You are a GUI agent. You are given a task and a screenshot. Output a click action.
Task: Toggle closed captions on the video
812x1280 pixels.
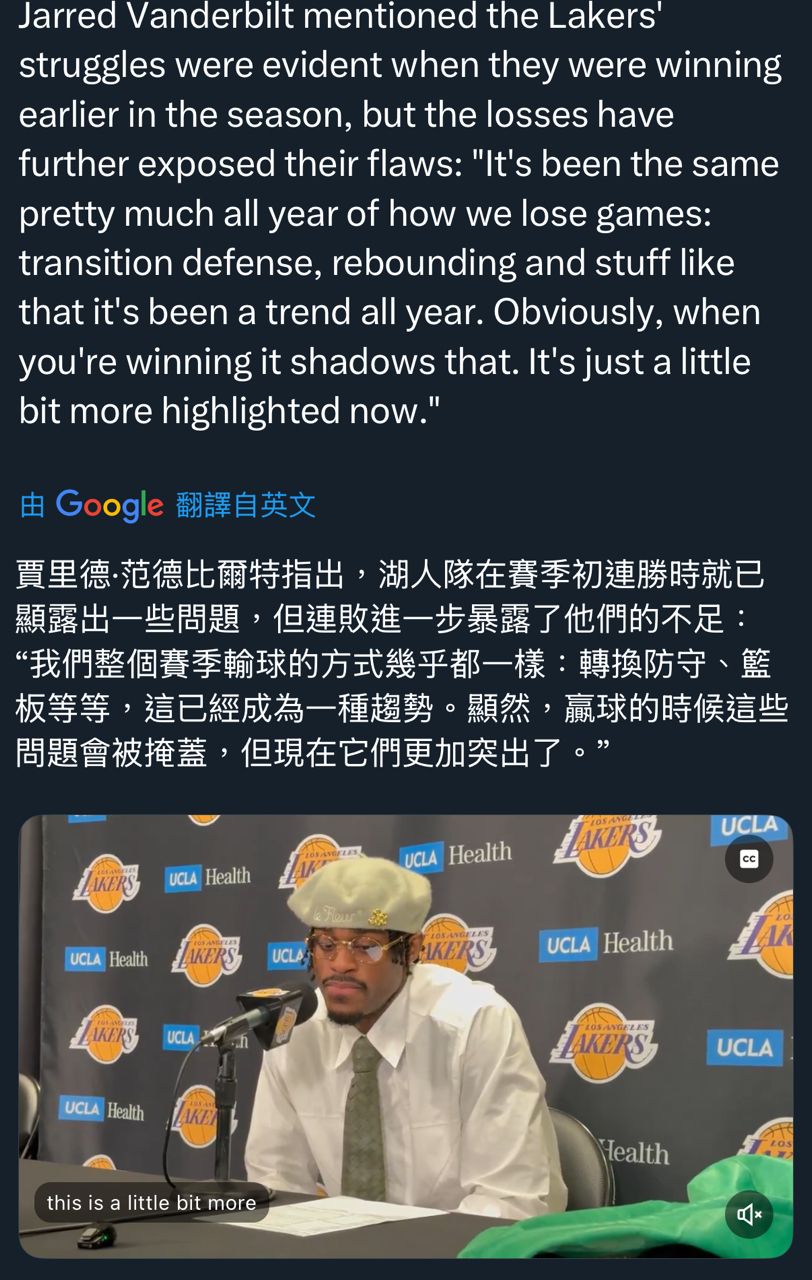[748, 859]
